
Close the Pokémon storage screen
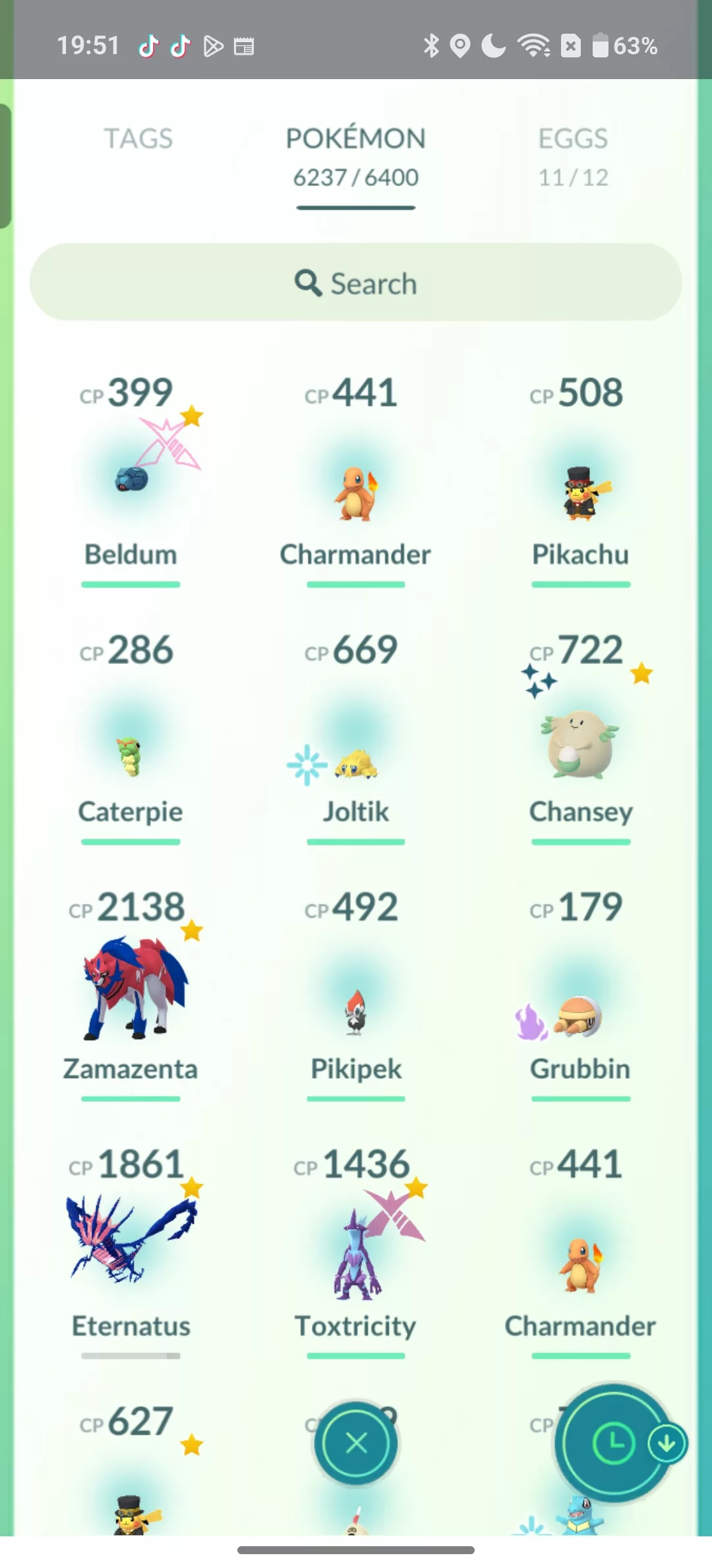point(356,1443)
